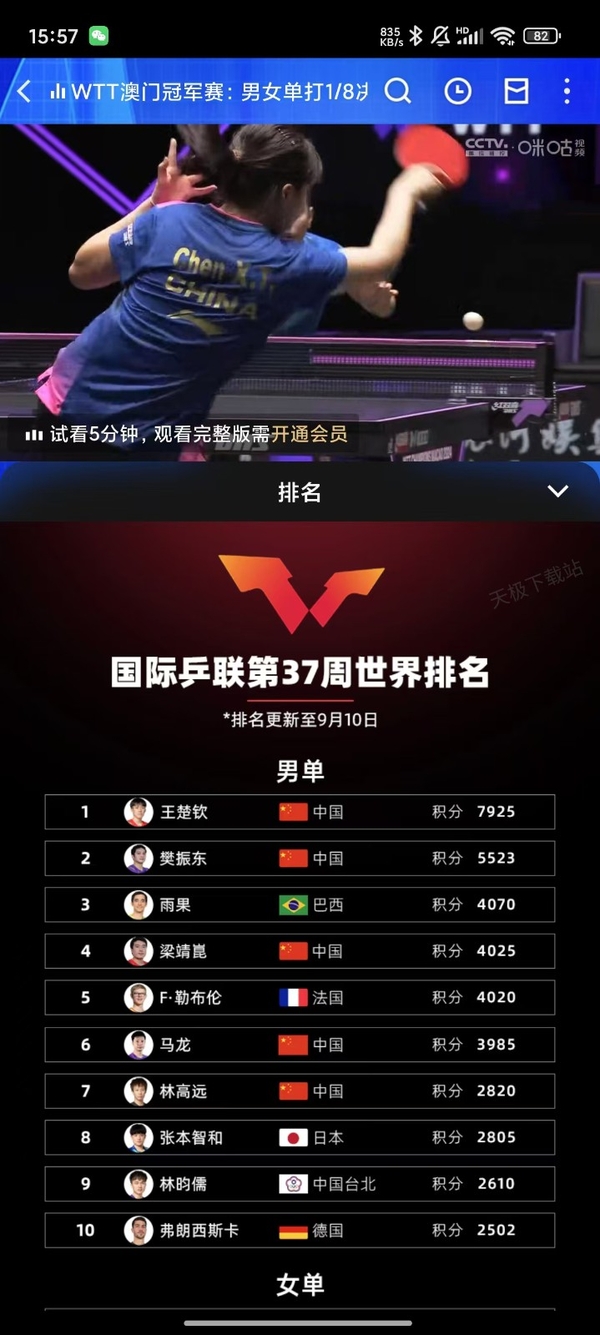This screenshot has height=1335, width=600.
Task: Open the clock history icon
Action: point(457,92)
